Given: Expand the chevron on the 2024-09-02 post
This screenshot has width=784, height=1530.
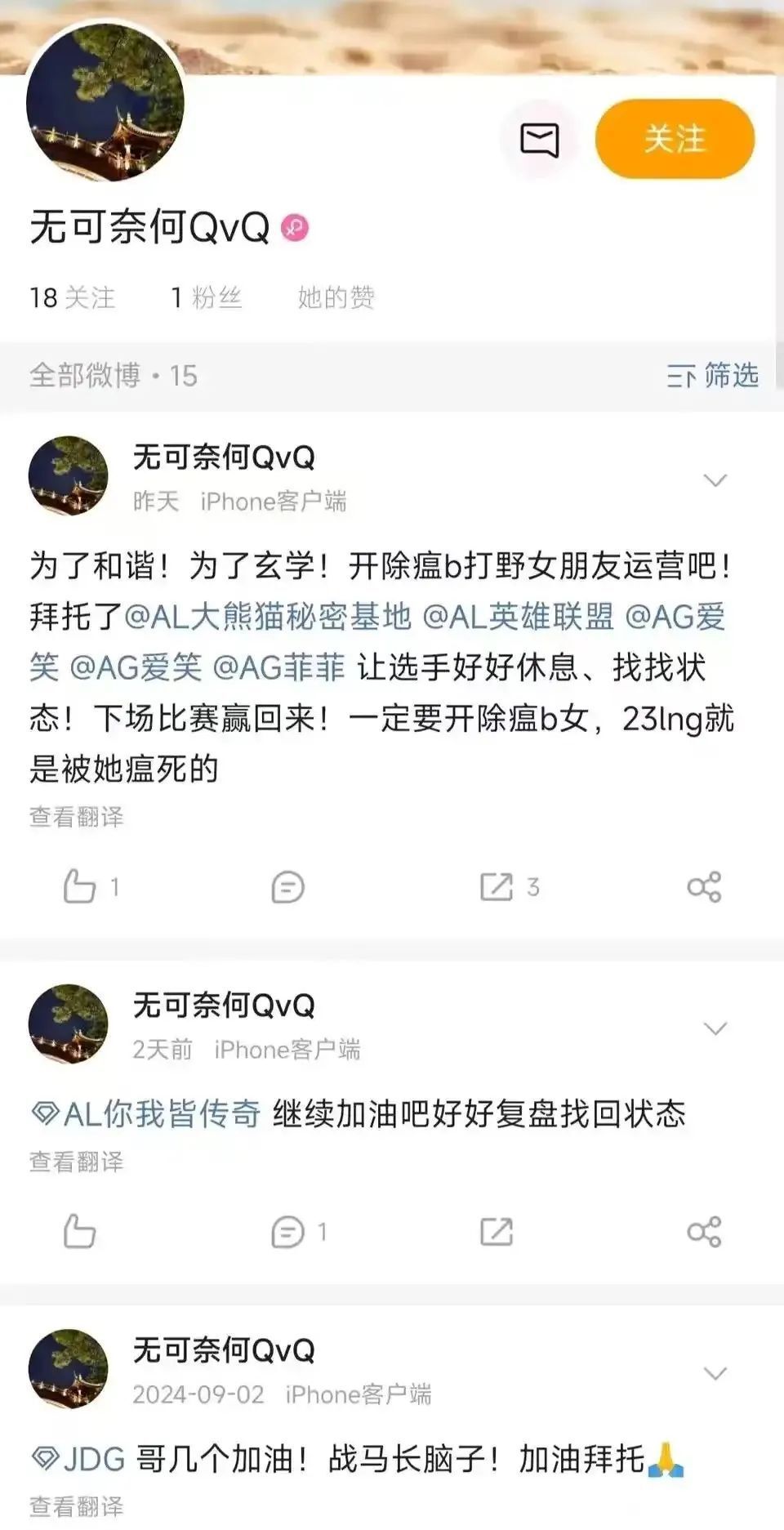Looking at the screenshot, I should click(715, 1373).
